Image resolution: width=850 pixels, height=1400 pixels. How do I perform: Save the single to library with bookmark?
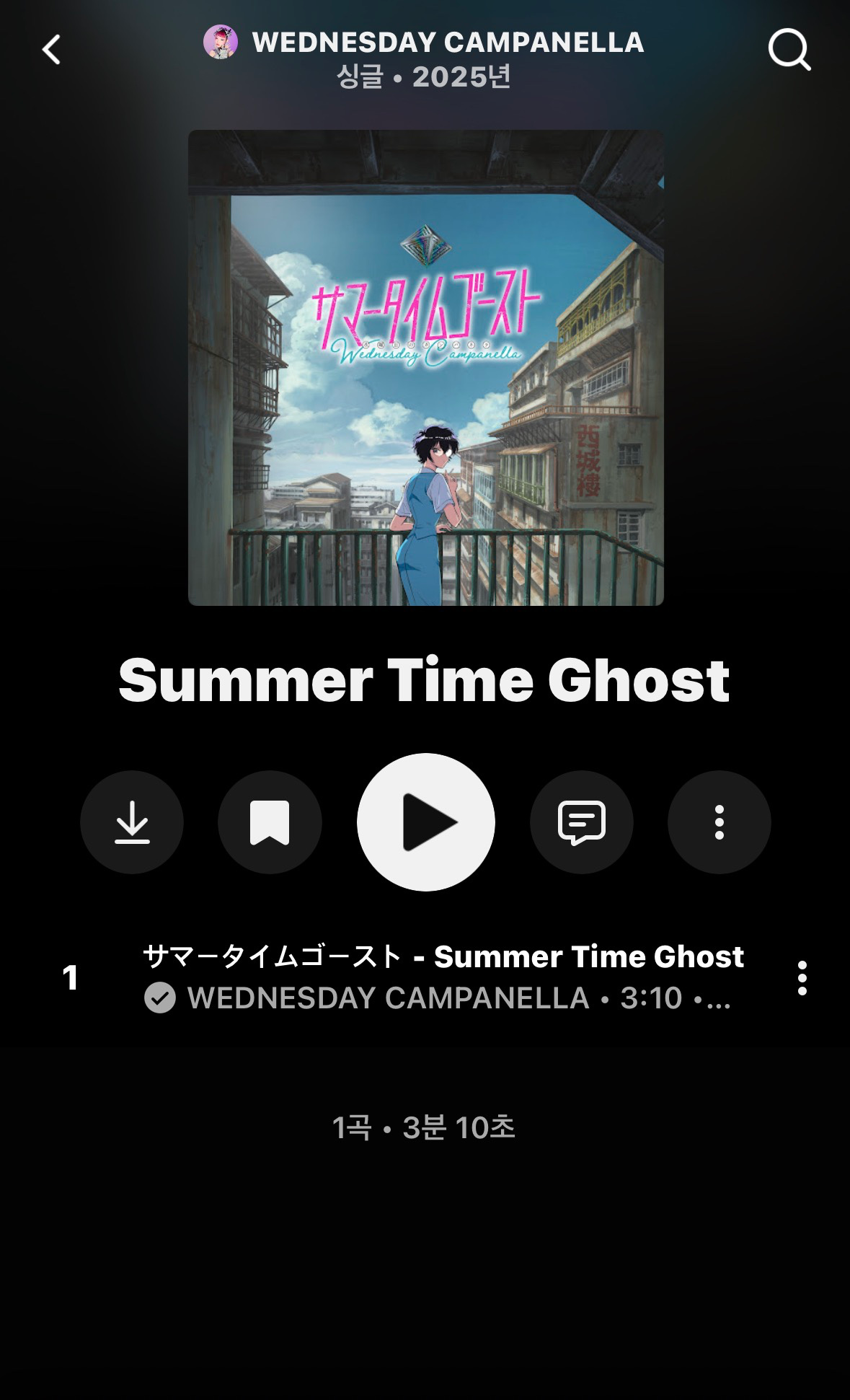pos(270,822)
